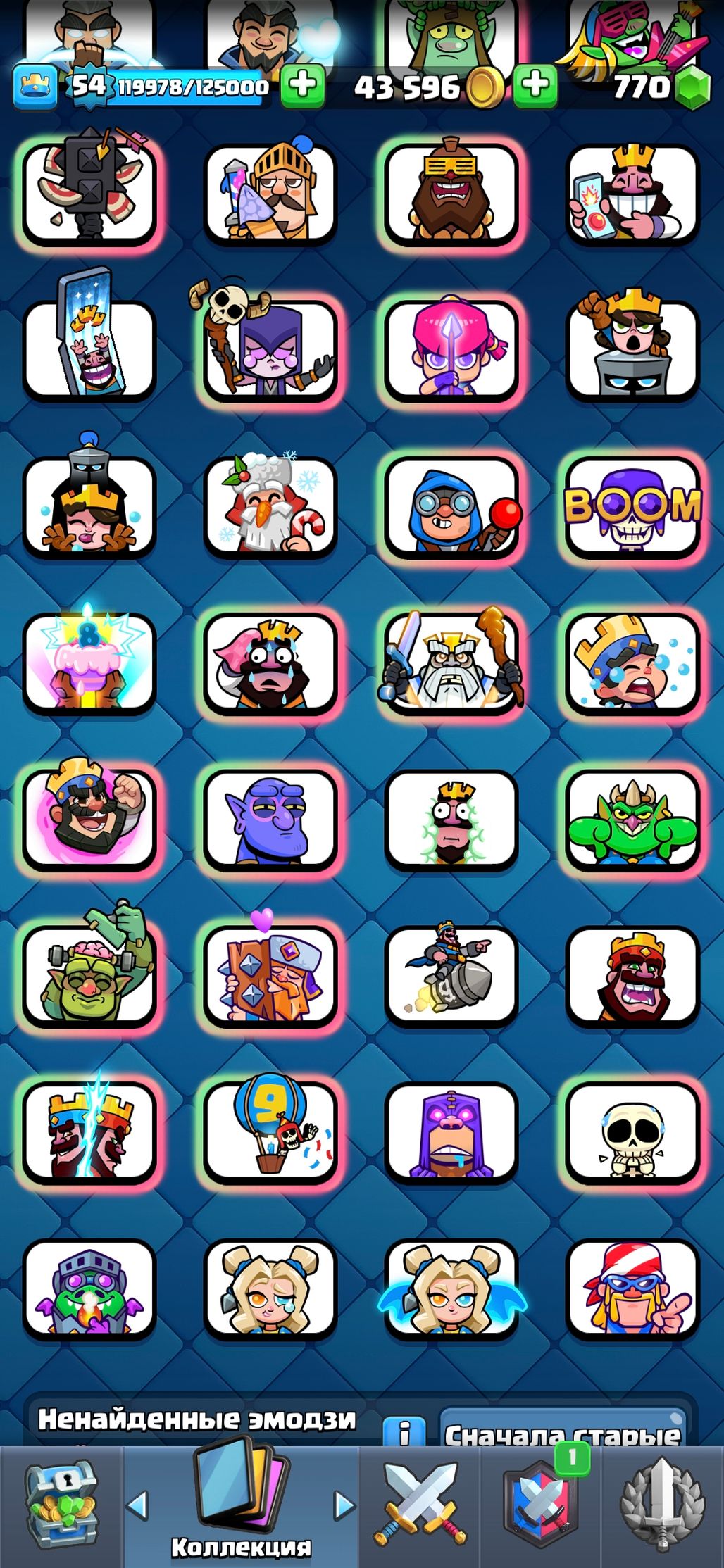The height and width of the screenshot is (1568, 724).
Task: Pick the king riding rocket emote
Action: pos(451,975)
